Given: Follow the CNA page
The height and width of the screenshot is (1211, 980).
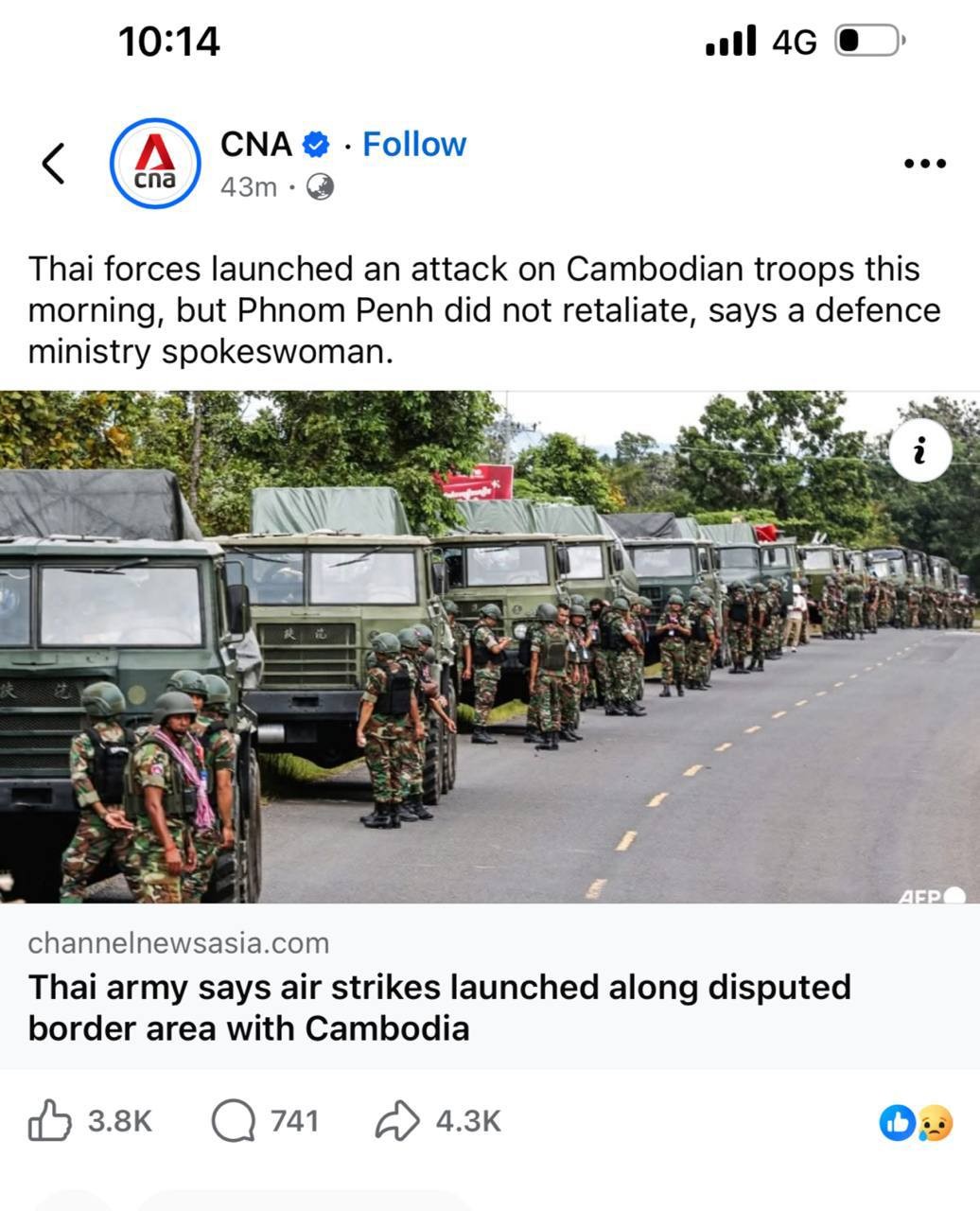Looking at the screenshot, I should pos(413,144).
